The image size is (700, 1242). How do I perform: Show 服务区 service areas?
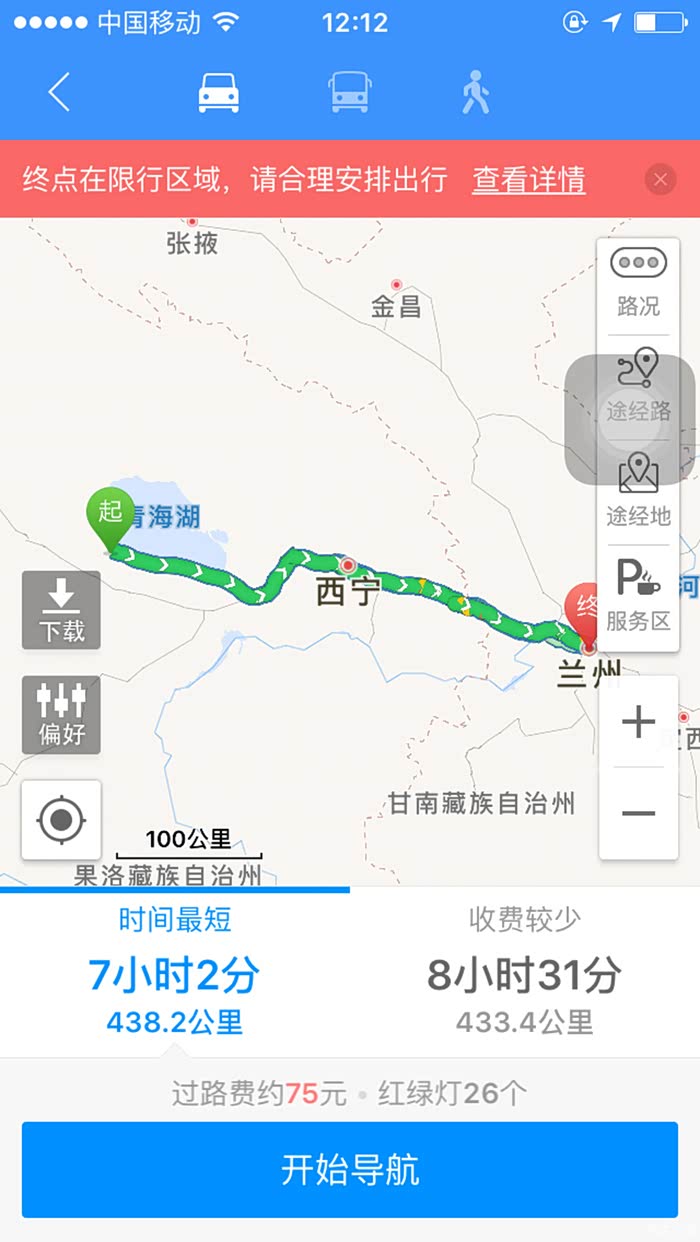tap(638, 597)
